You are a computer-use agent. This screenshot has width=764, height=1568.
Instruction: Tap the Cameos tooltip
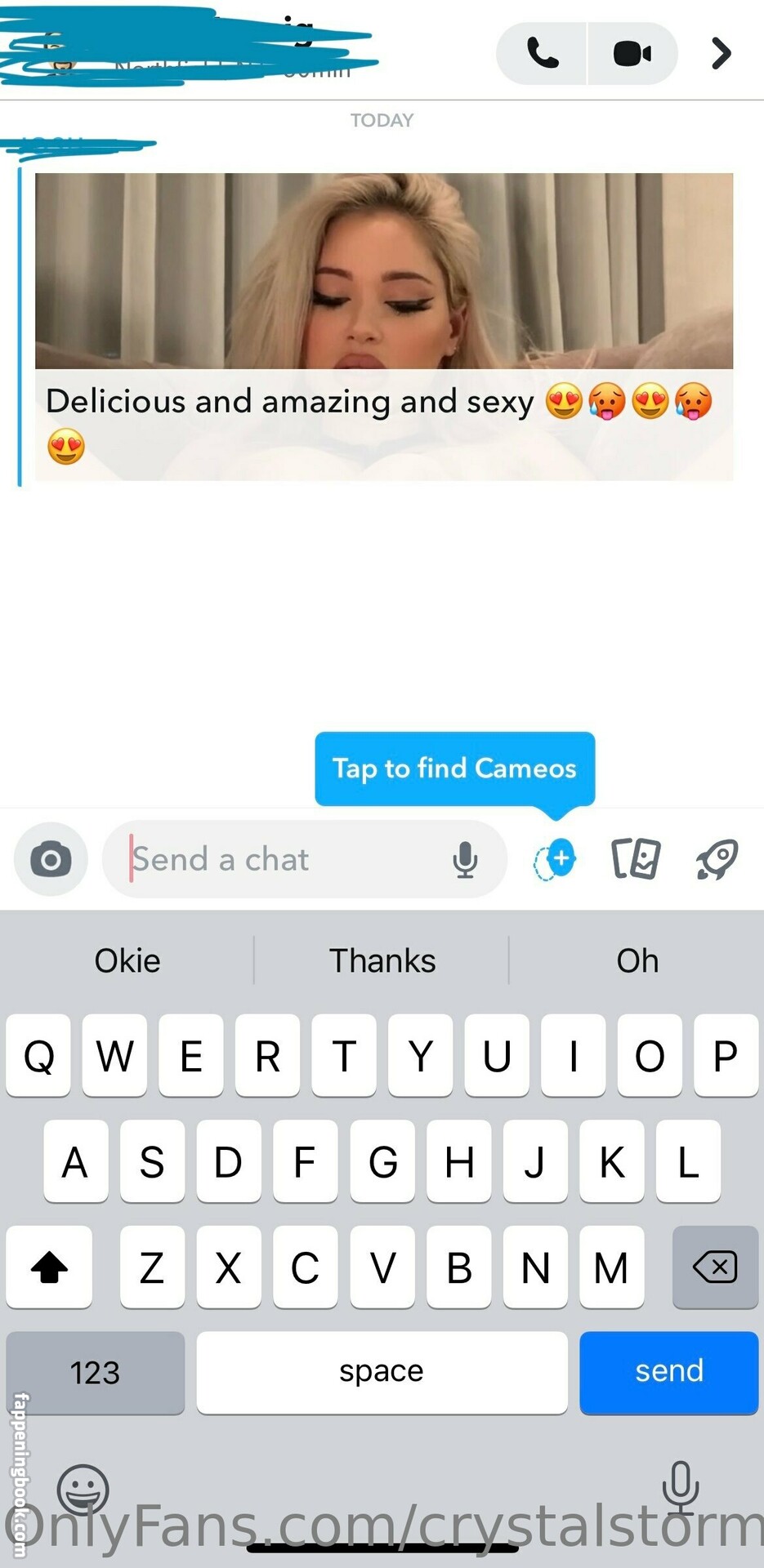point(455,768)
